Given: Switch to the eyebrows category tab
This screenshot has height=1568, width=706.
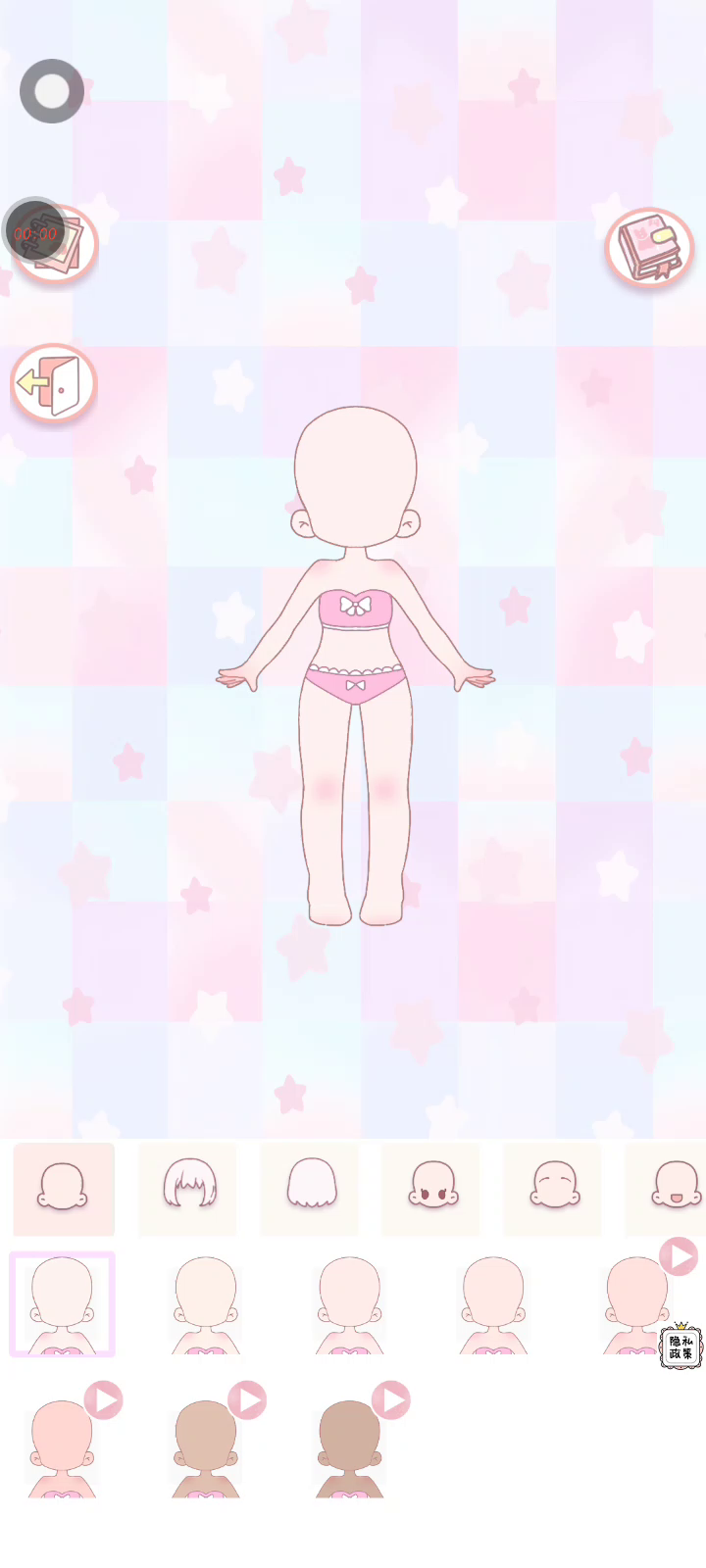Looking at the screenshot, I should [x=553, y=1188].
